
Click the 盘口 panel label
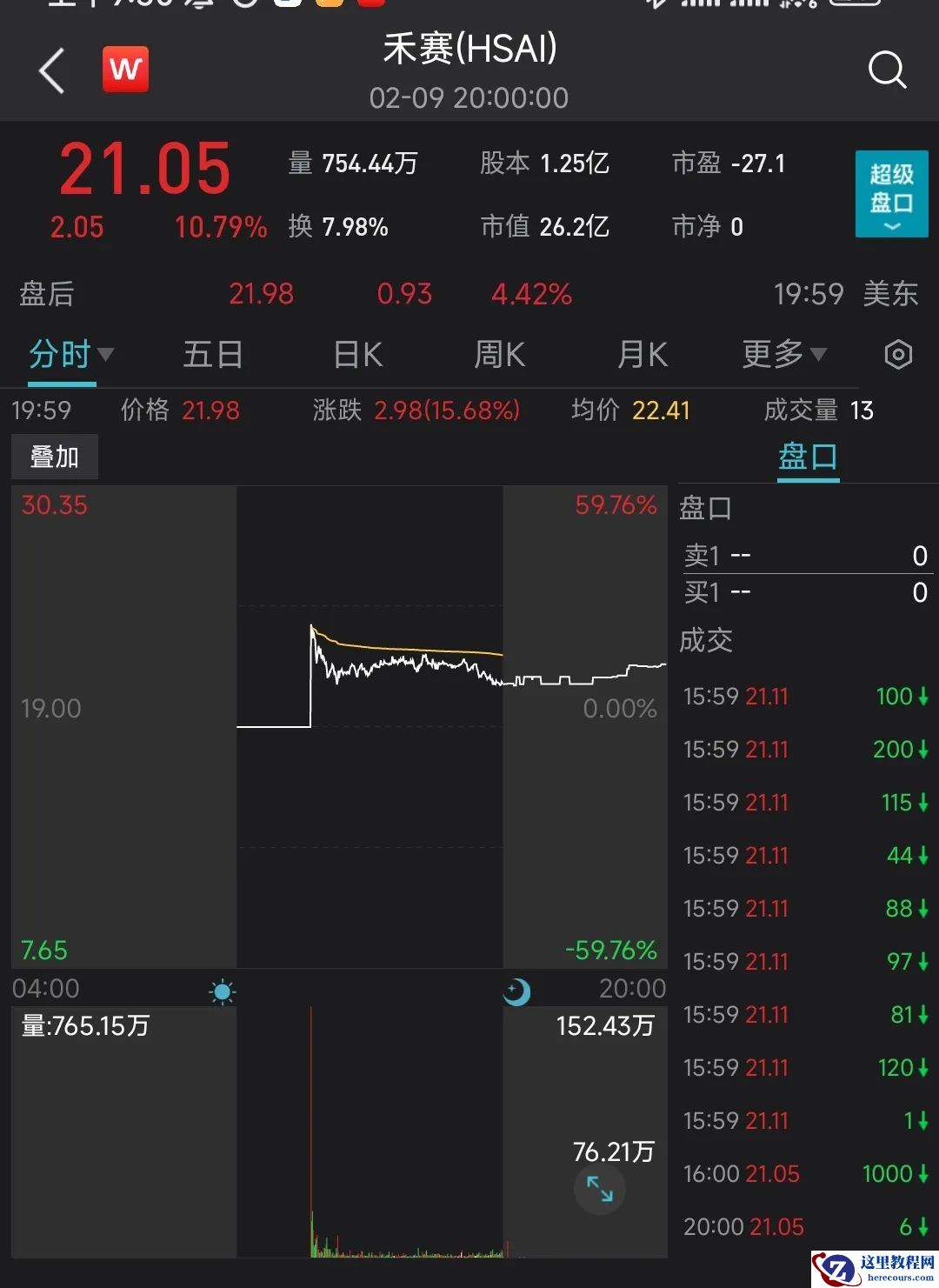point(808,456)
